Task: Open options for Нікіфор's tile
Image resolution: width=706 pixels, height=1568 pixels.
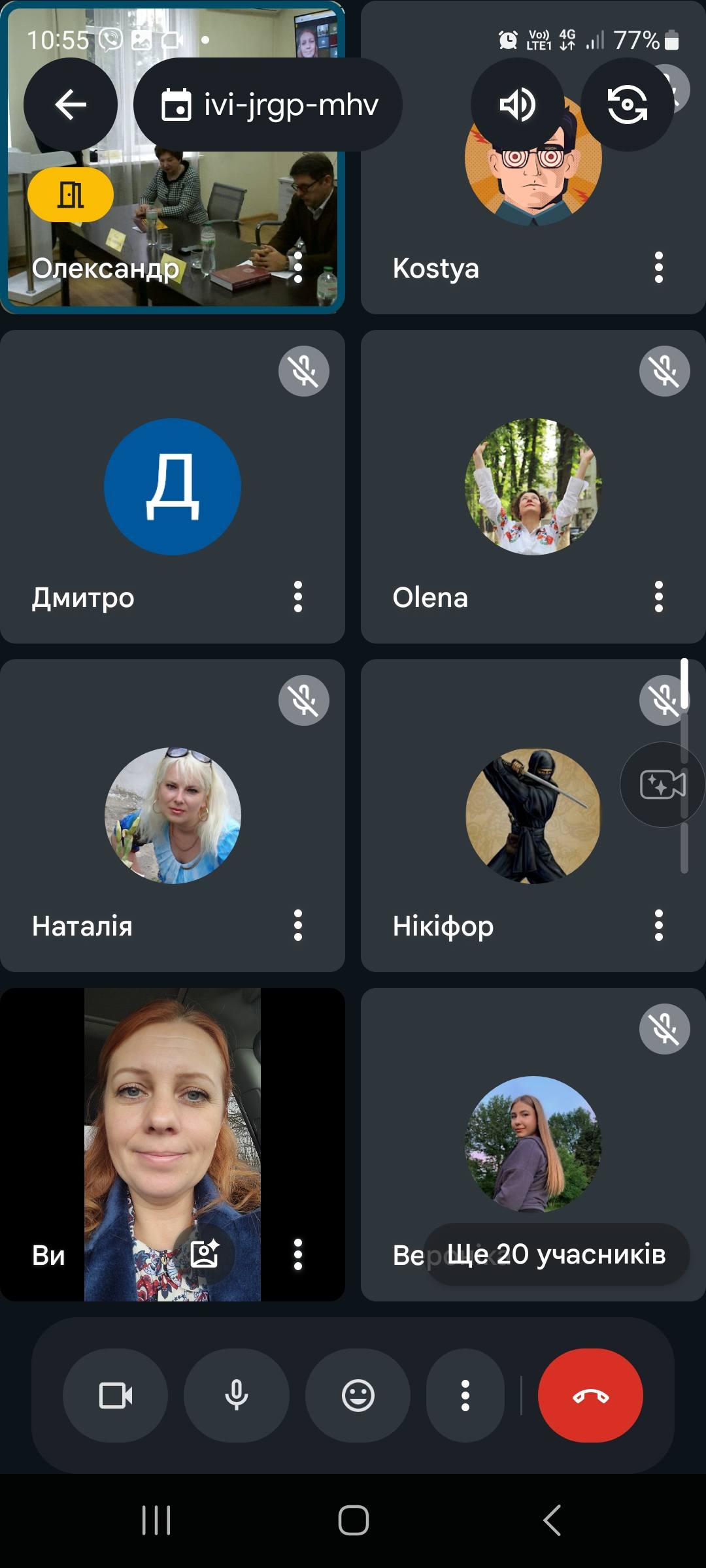Action: pyautogui.click(x=658, y=925)
